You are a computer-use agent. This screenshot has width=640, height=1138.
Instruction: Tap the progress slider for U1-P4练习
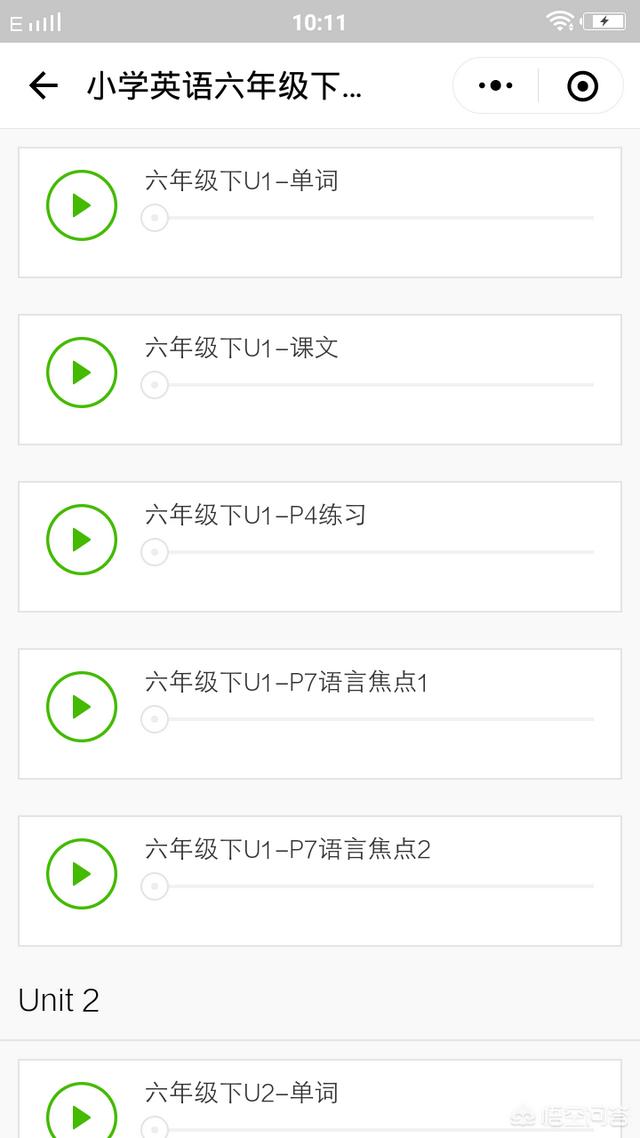point(368,552)
